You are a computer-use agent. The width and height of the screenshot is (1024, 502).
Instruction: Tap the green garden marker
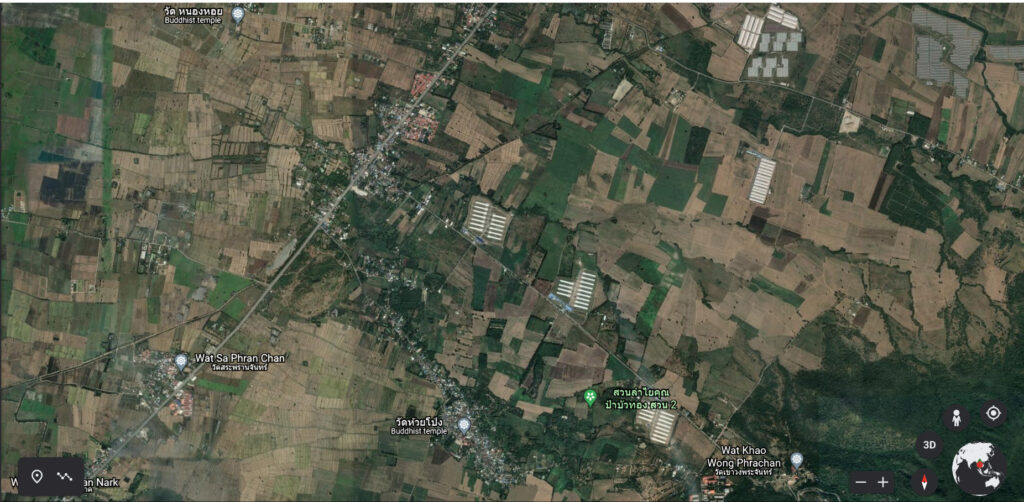(x=591, y=397)
